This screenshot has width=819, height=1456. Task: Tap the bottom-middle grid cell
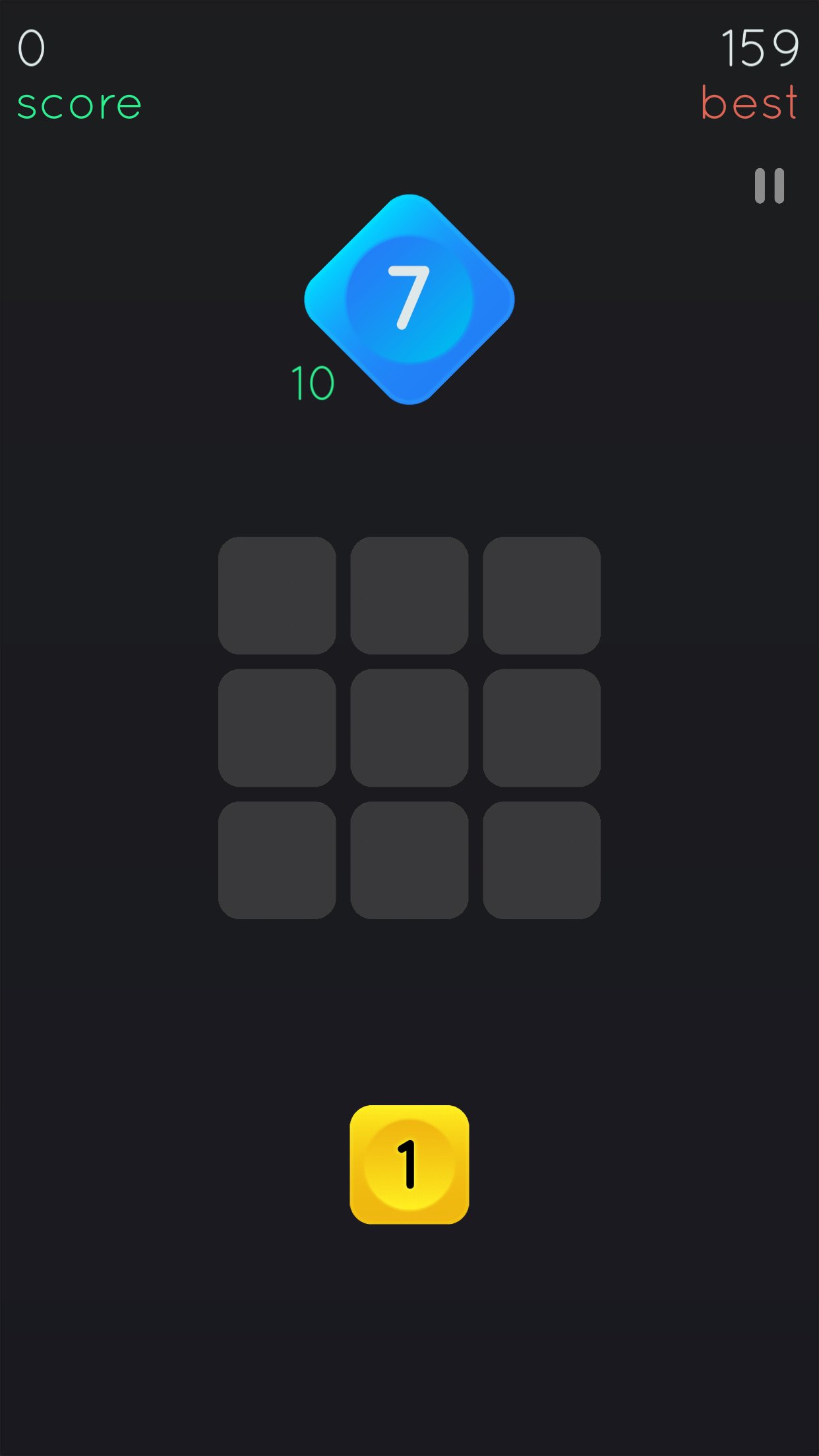[x=409, y=859]
